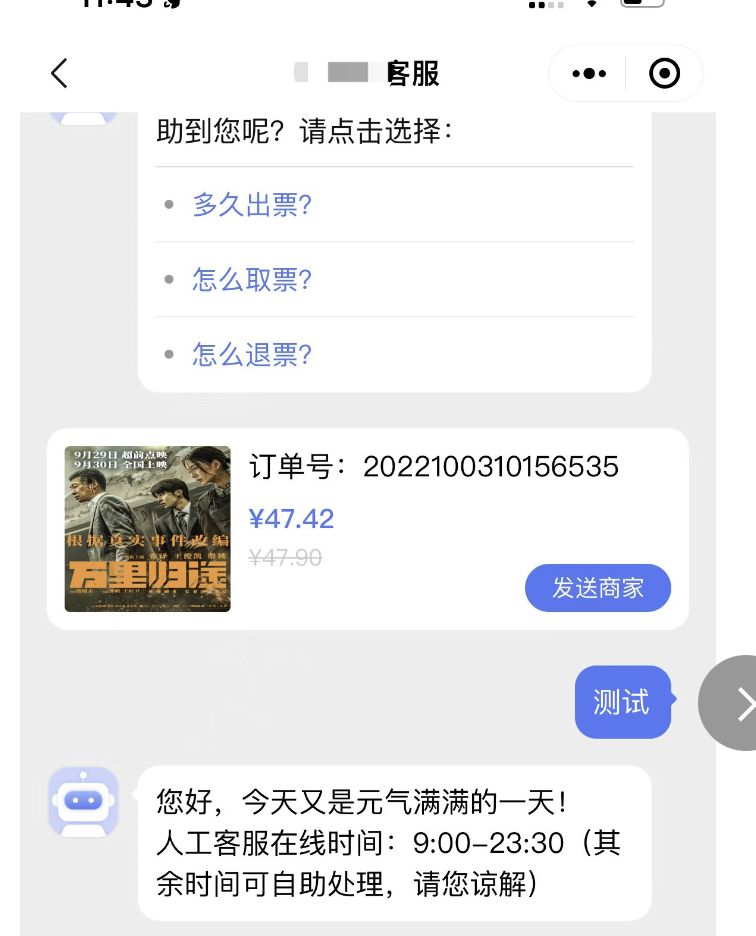Open the mini program more-options menu
Viewport: 756px width, 936px height.
tap(589, 73)
